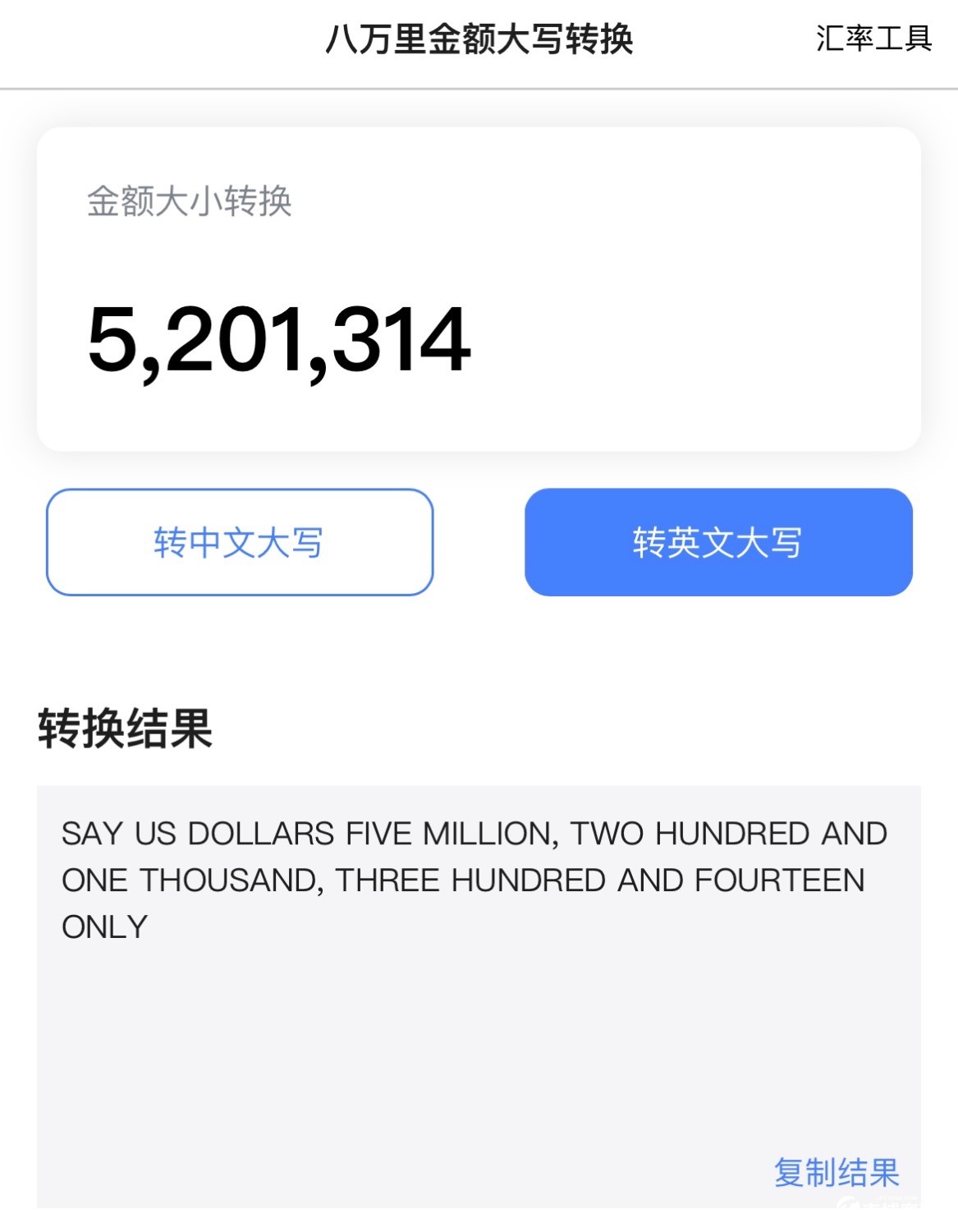Convert to English uppercase with 转英文大写
This screenshot has height=1232, width=958.
pyautogui.click(x=717, y=542)
